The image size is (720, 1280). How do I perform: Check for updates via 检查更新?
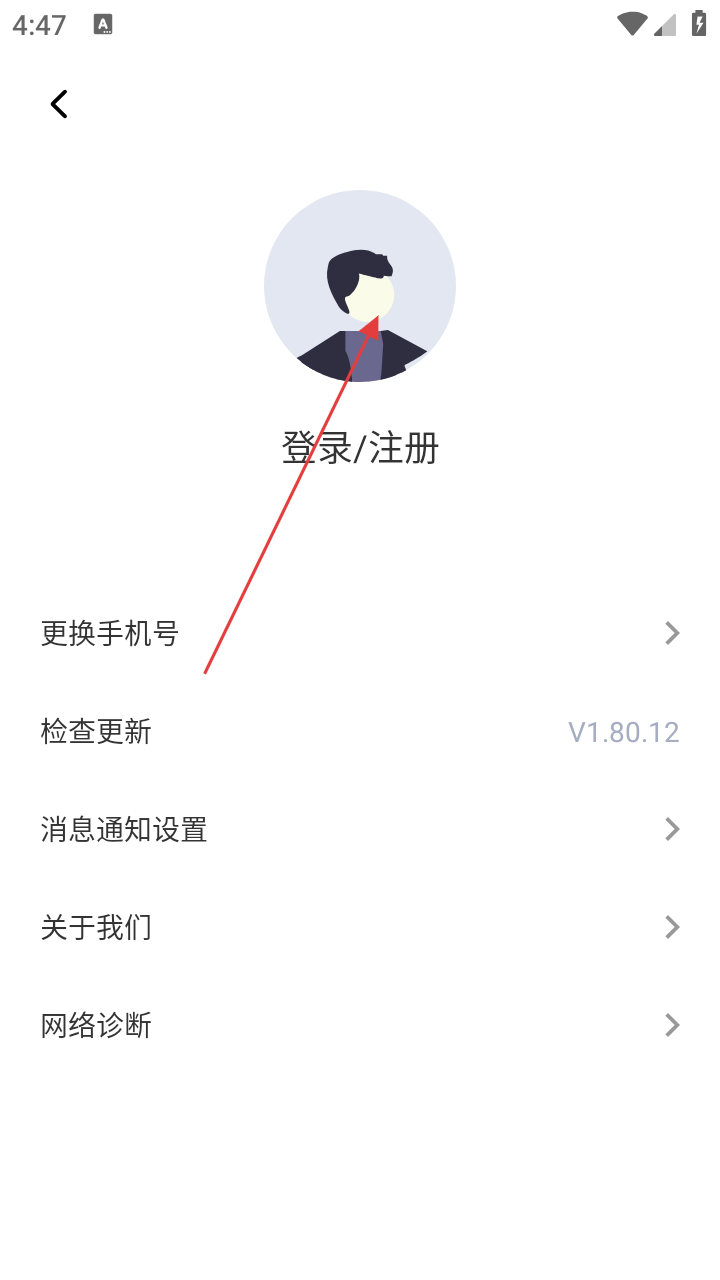[x=360, y=732]
